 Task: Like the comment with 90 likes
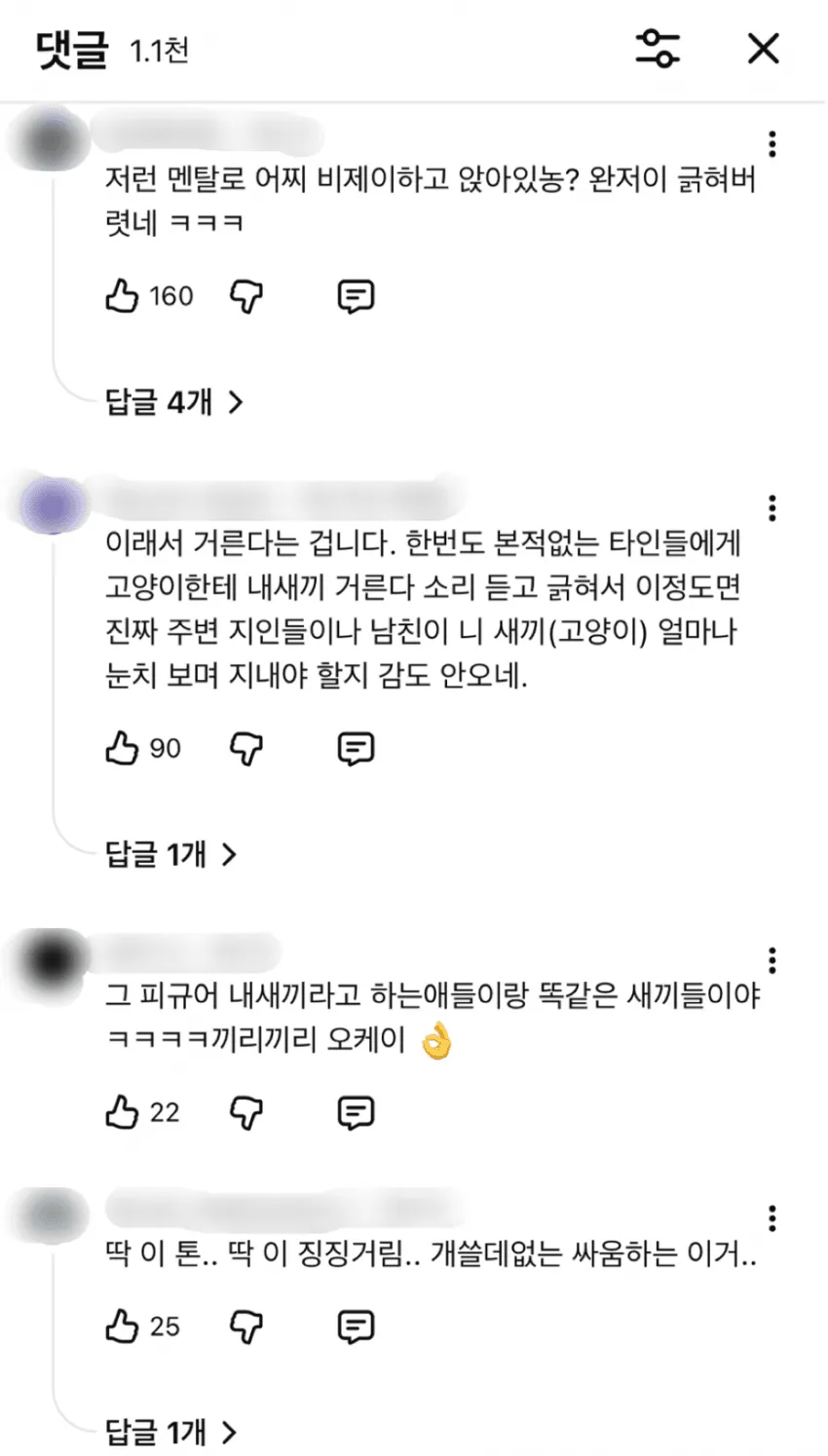pyautogui.click(x=122, y=748)
